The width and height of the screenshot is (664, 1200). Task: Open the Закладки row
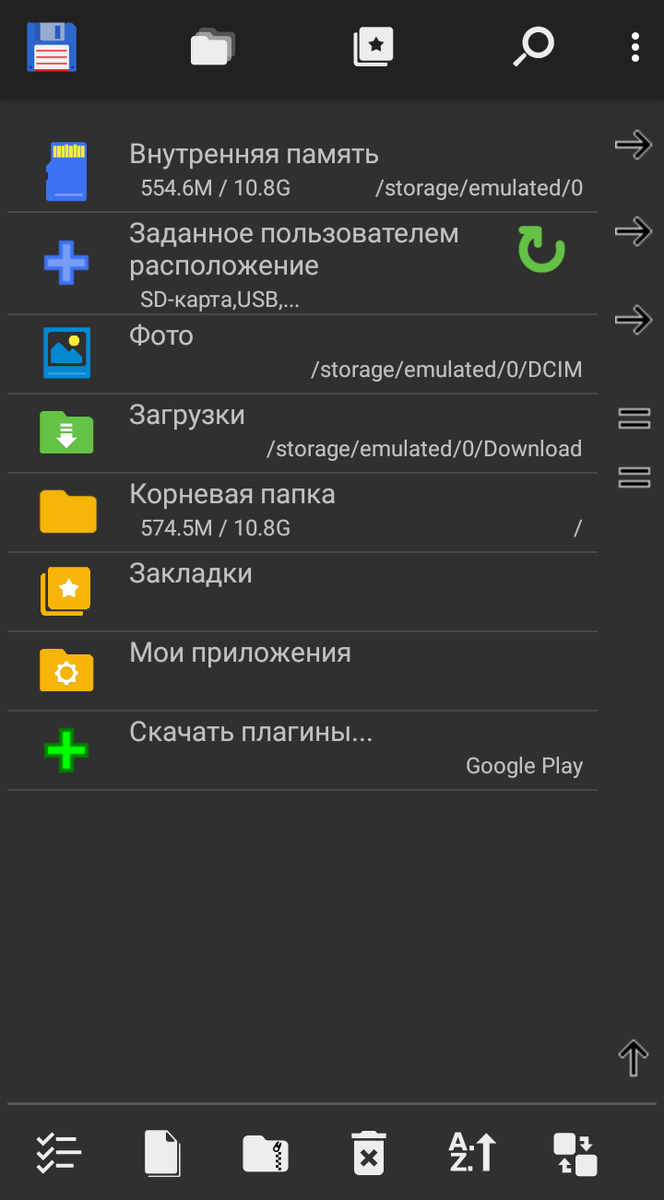click(302, 591)
